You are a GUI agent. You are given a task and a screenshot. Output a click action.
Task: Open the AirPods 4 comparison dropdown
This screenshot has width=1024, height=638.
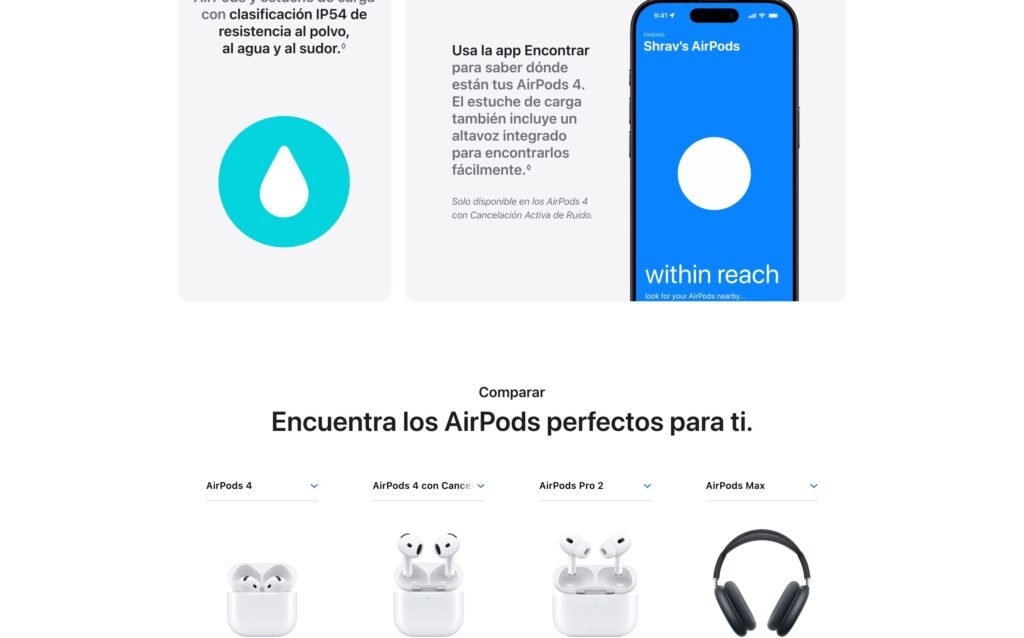click(262, 486)
